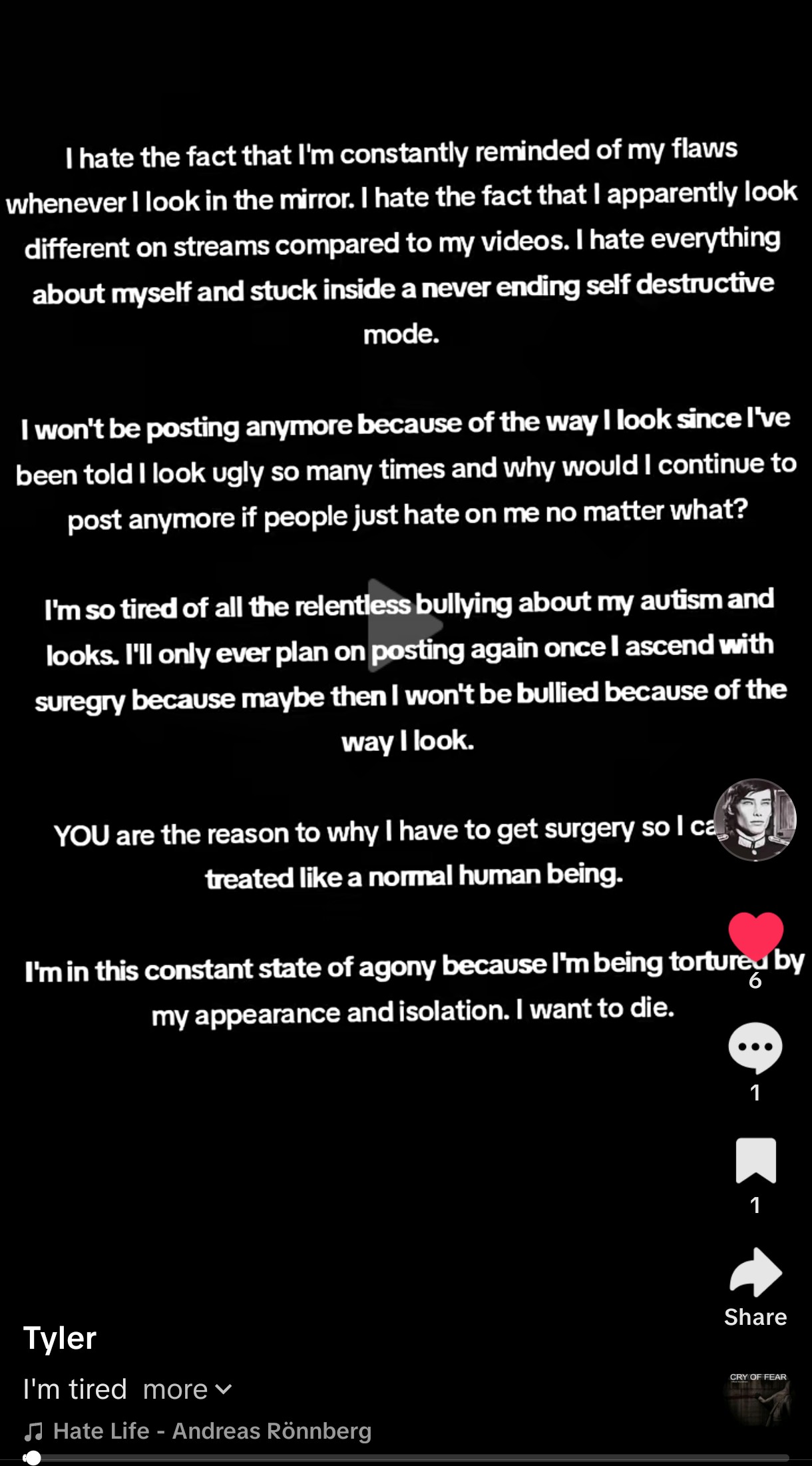Viewport: 812px width, 1466px height.
Task: Share this video
Action: tap(755, 1273)
